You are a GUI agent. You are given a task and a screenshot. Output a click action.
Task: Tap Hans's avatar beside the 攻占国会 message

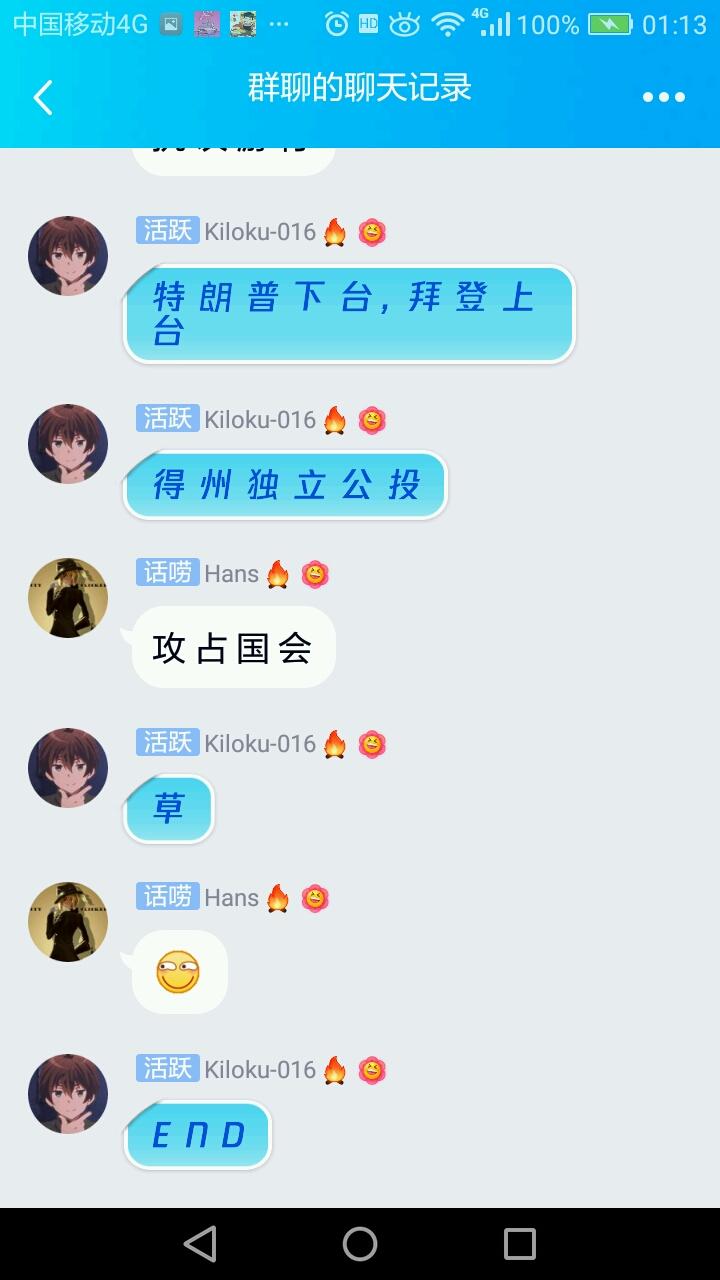(x=68, y=598)
